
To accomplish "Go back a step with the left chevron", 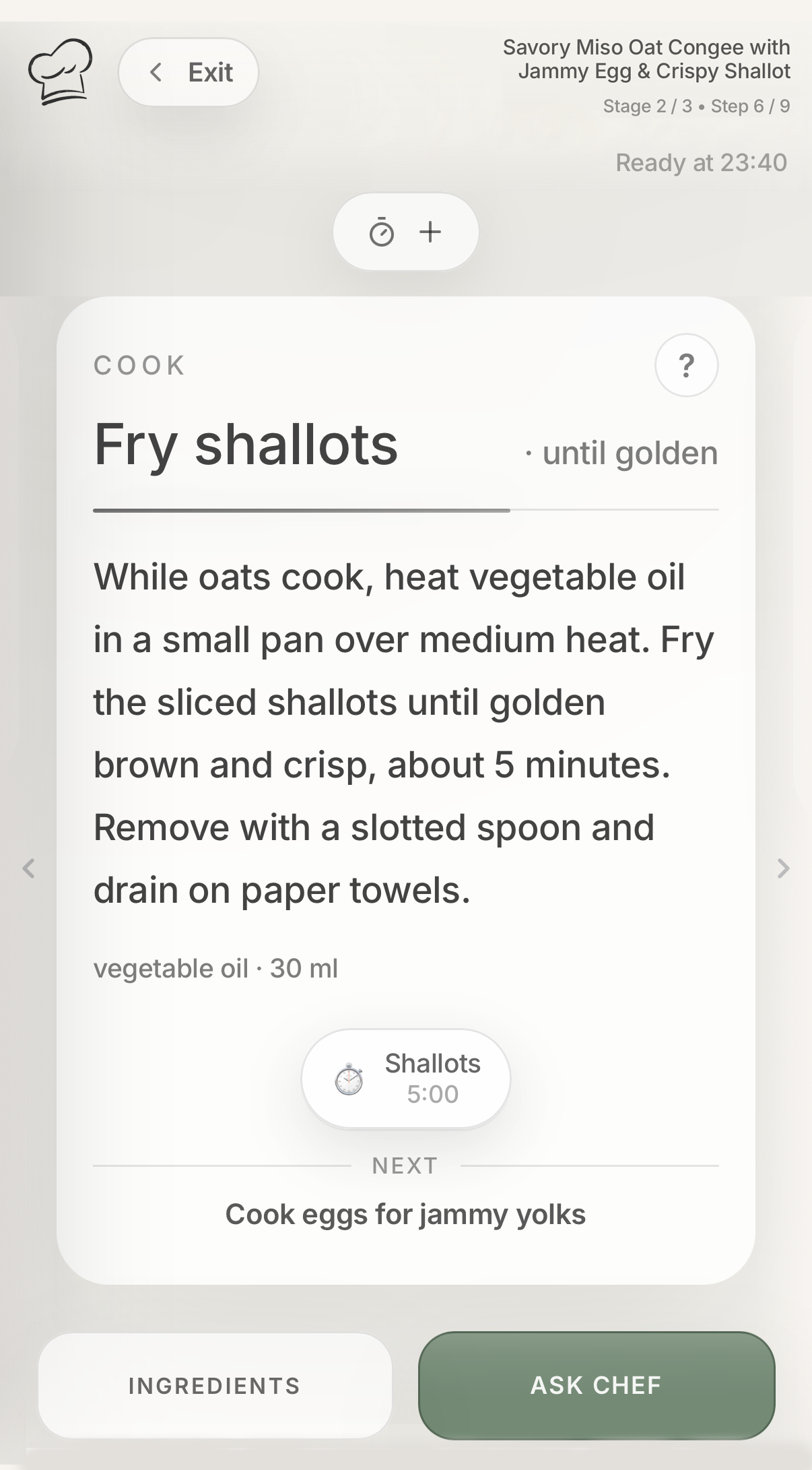I will (x=30, y=869).
